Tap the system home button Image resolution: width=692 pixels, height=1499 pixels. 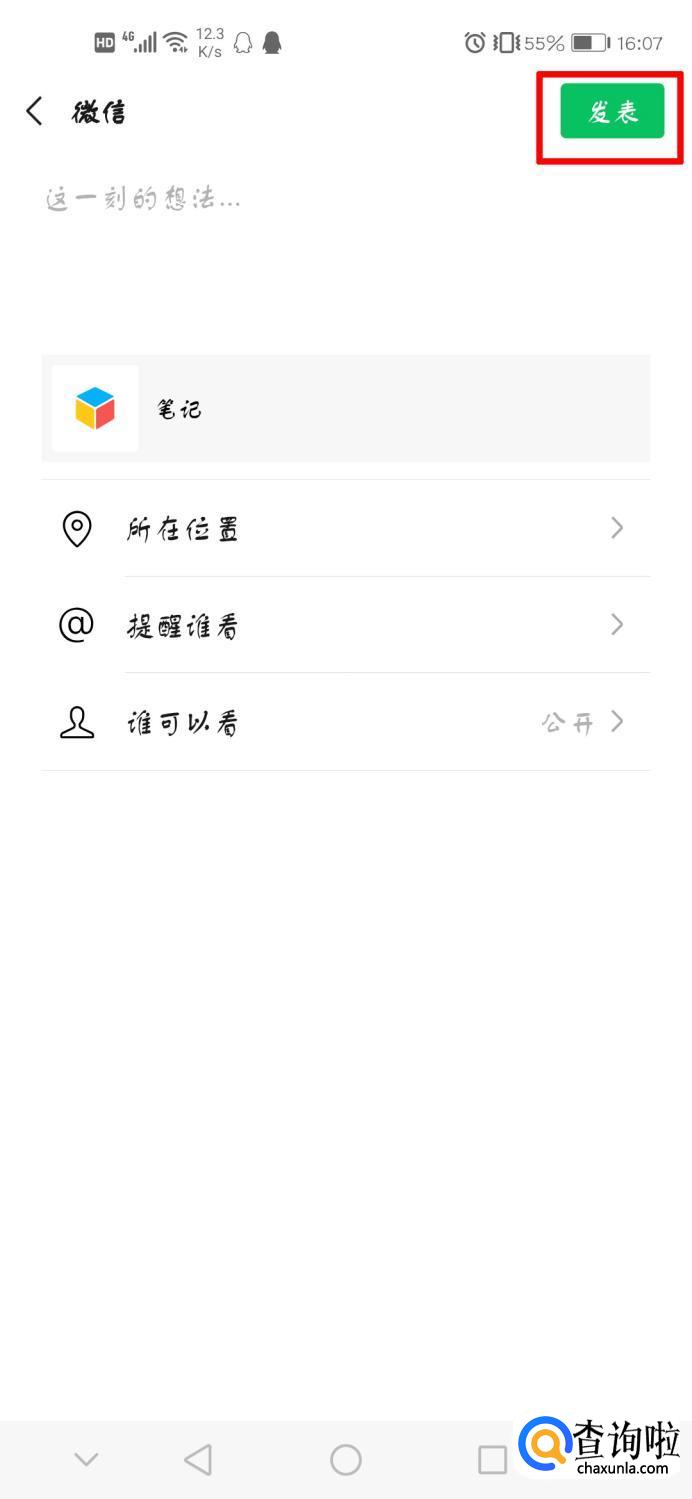[x=346, y=1460]
